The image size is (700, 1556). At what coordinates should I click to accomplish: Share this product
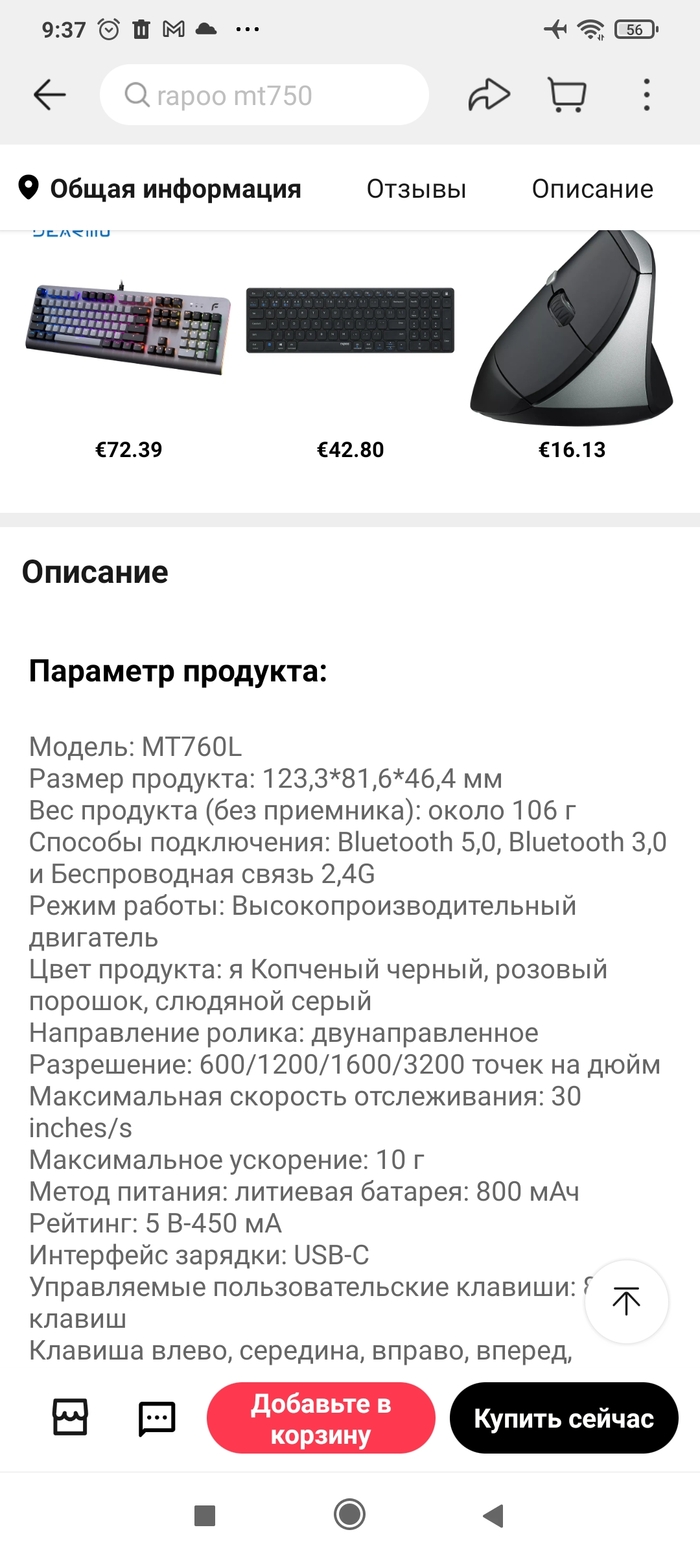pyautogui.click(x=489, y=95)
